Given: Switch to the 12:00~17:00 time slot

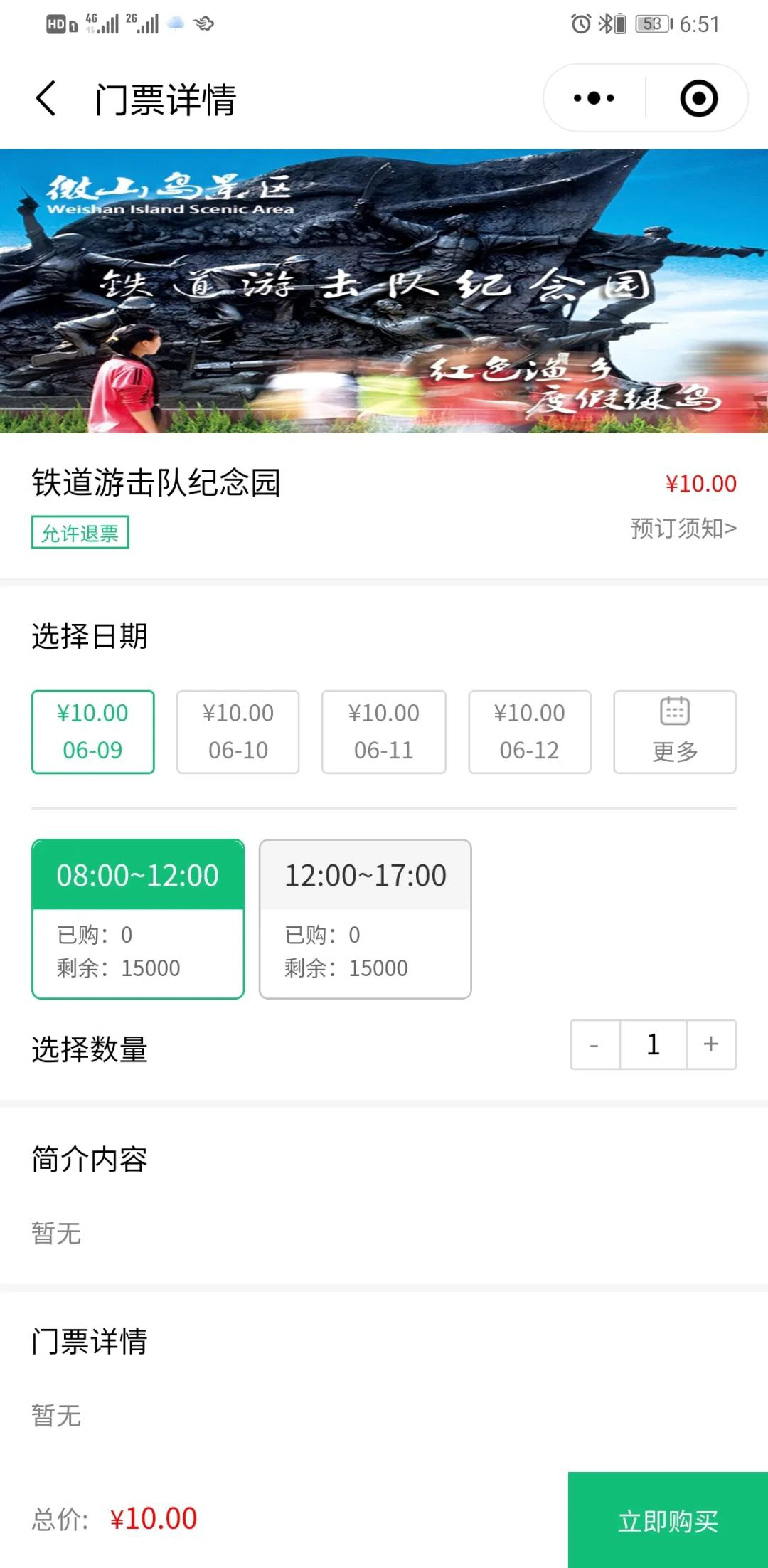Looking at the screenshot, I should pyautogui.click(x=365, y=918).
